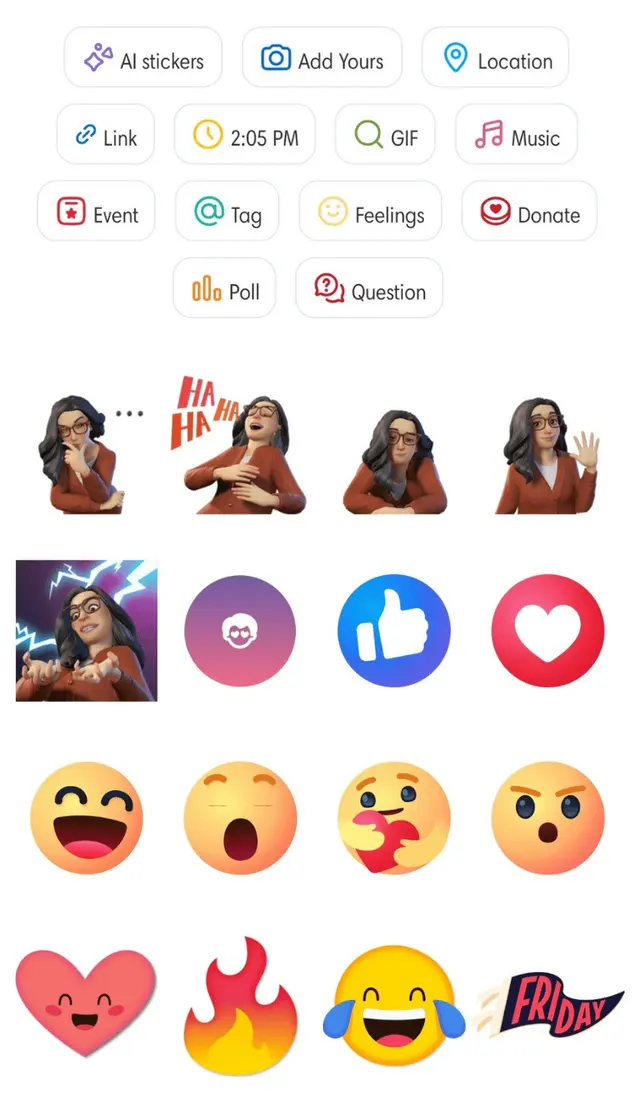
Task: Choose the lightning avatar sticker
Action: (x=86, y=630)
